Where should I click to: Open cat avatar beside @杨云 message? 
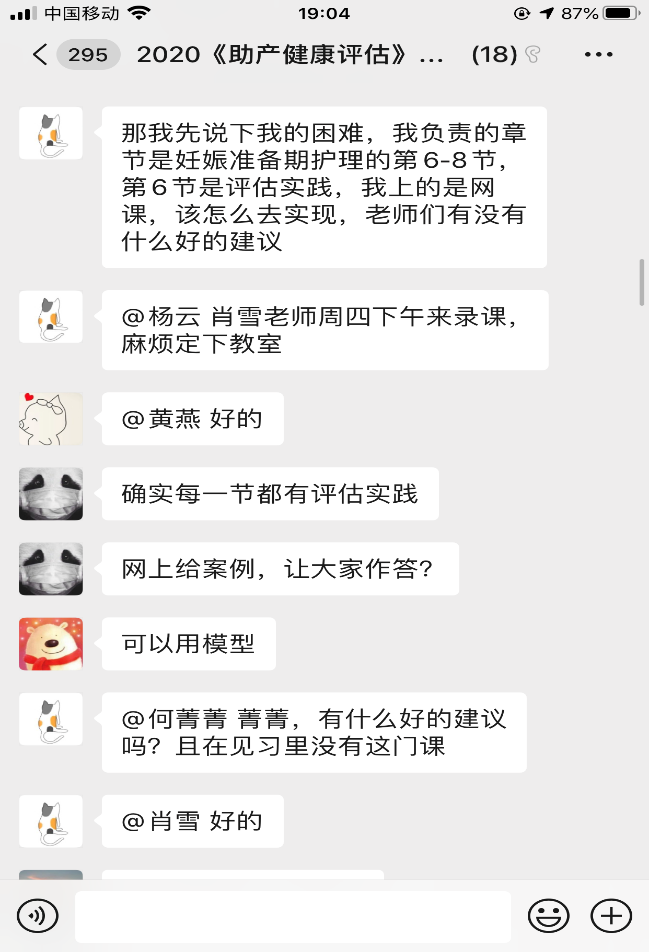[51, 316]
